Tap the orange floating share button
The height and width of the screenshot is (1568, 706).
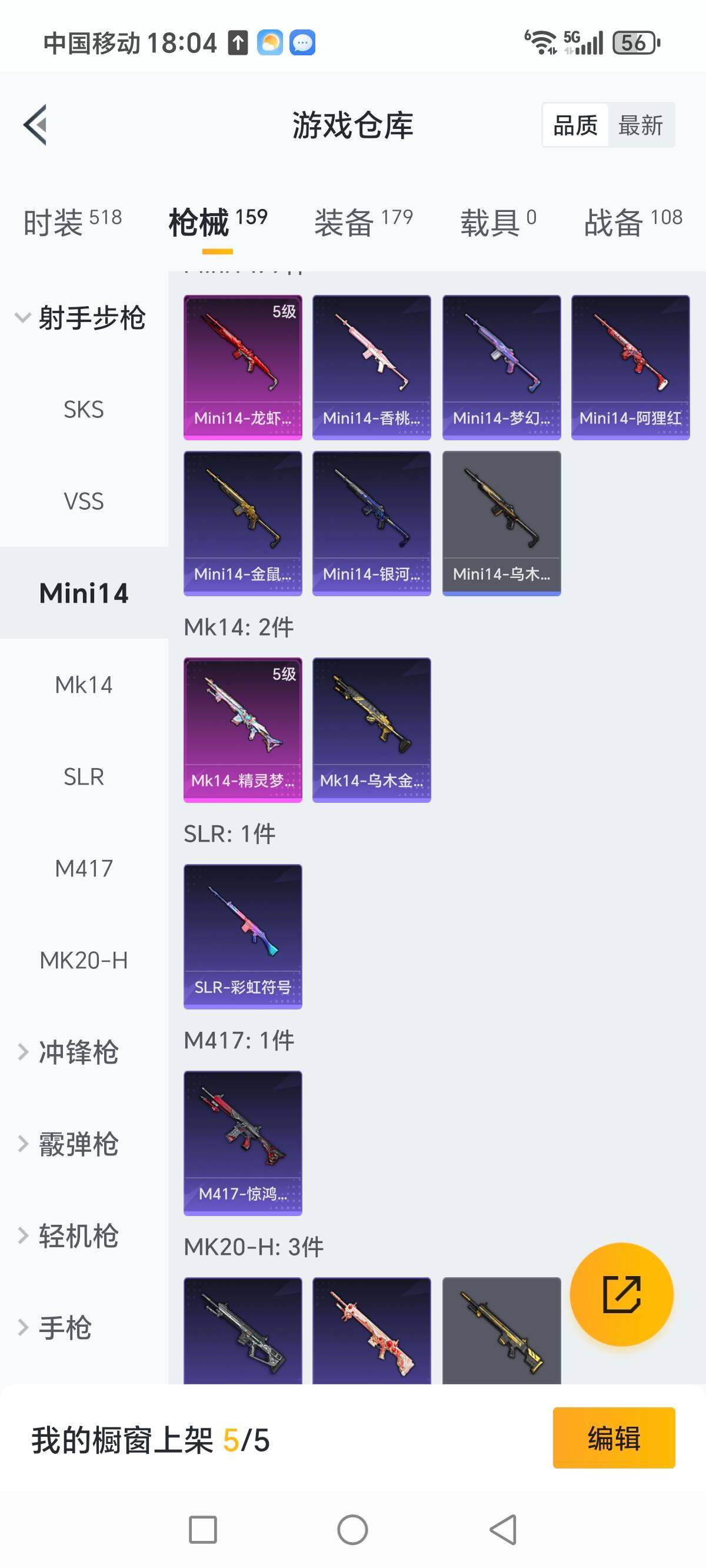[x=621, y=1294]
